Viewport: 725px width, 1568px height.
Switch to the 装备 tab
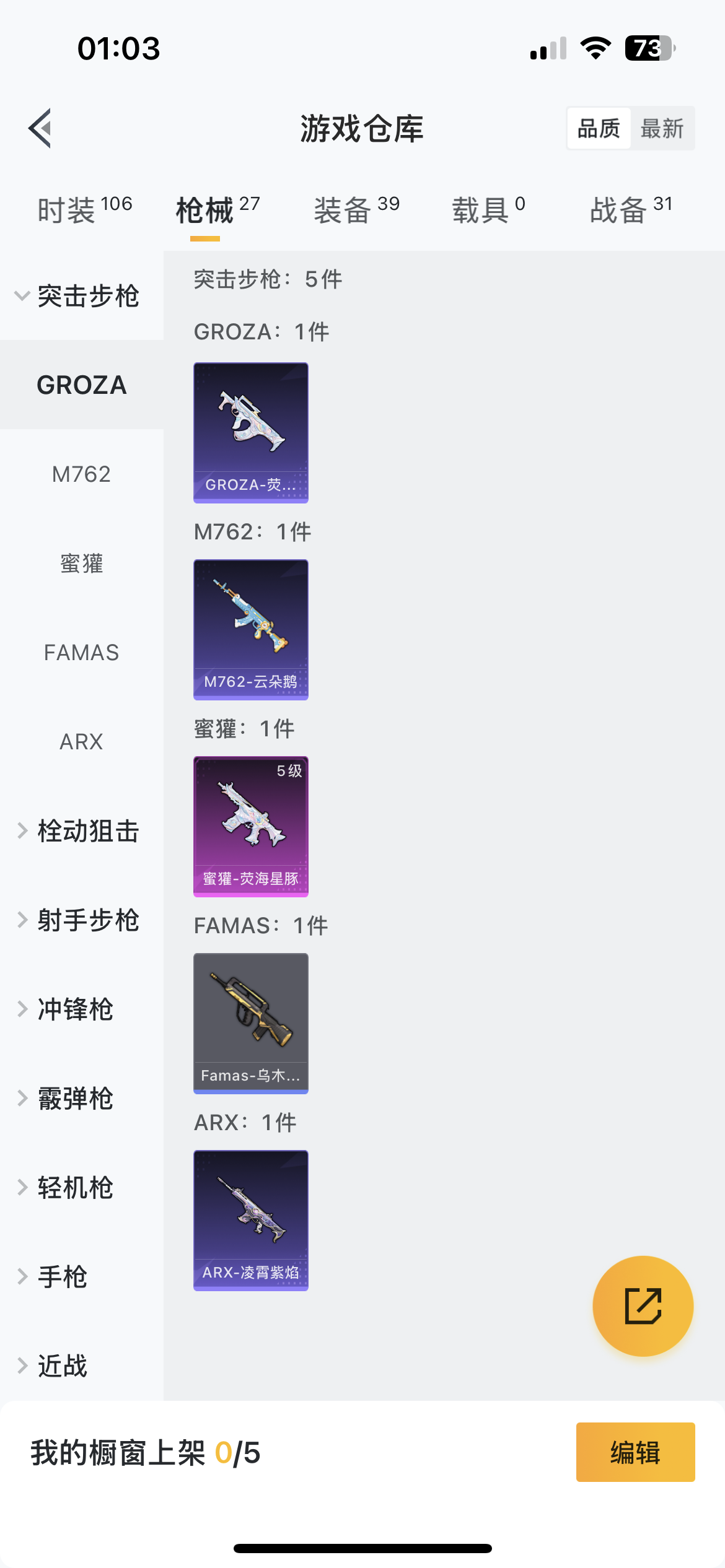(x=356, y=209)
